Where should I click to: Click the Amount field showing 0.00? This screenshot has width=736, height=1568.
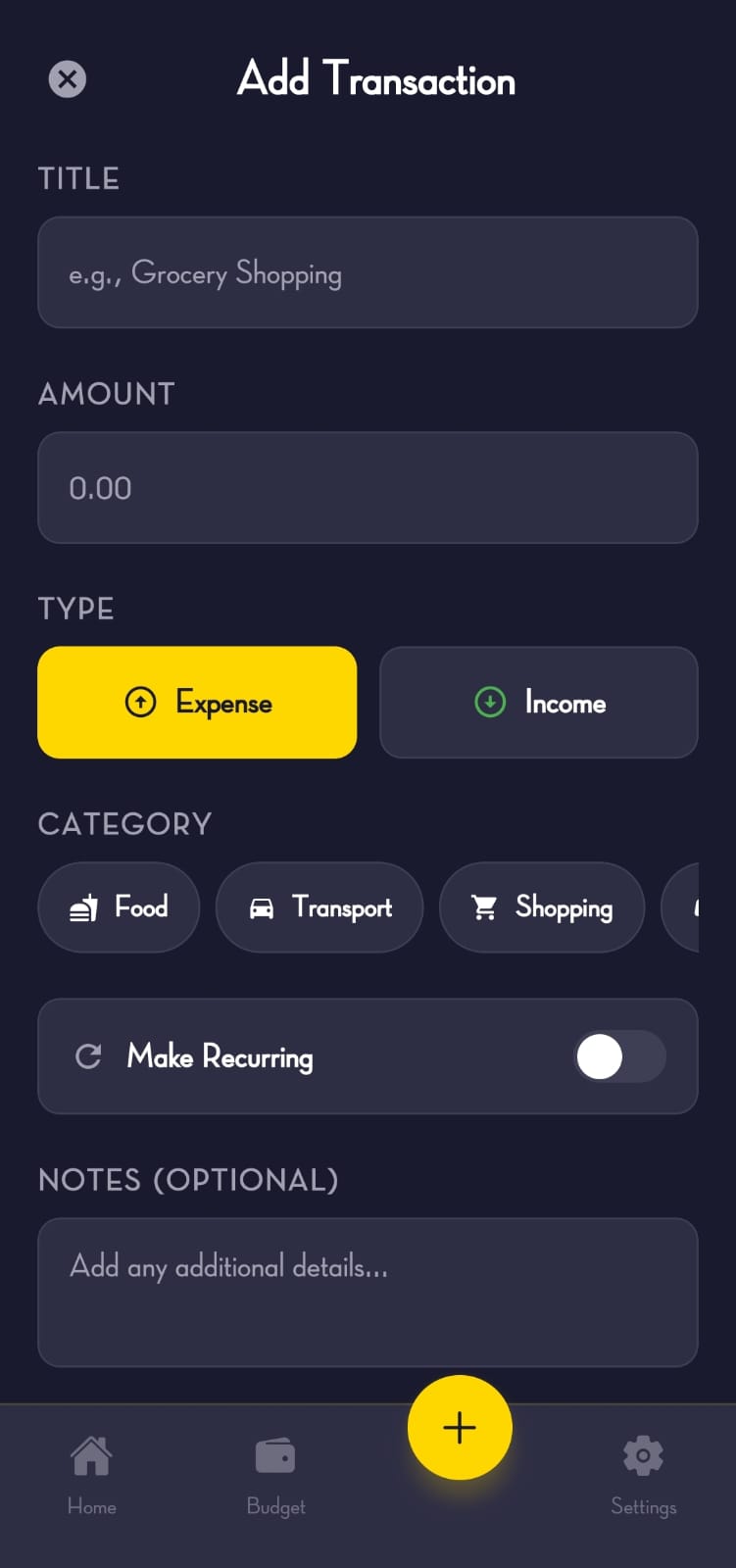(x=368, y=487)
